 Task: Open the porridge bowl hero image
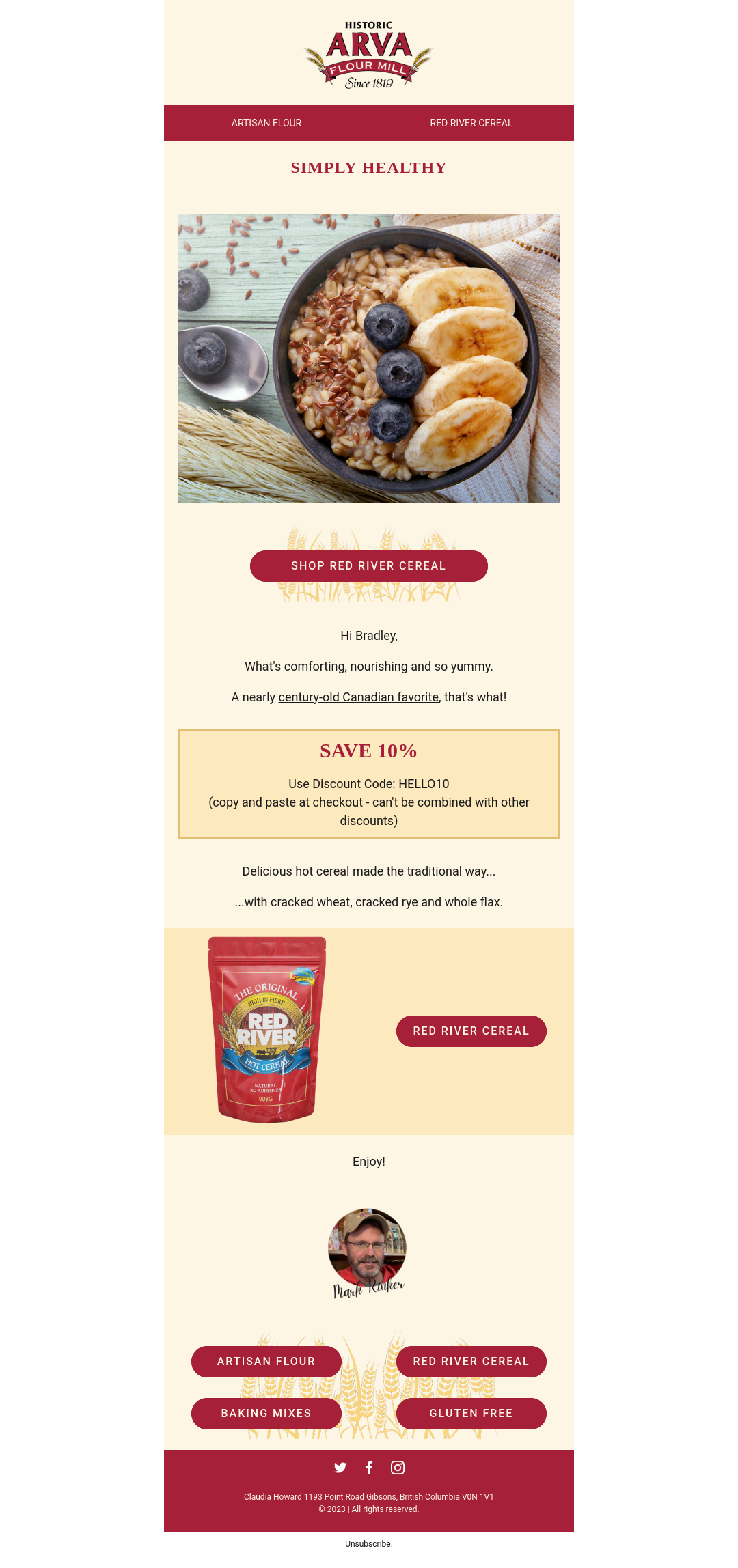(368, 359)
